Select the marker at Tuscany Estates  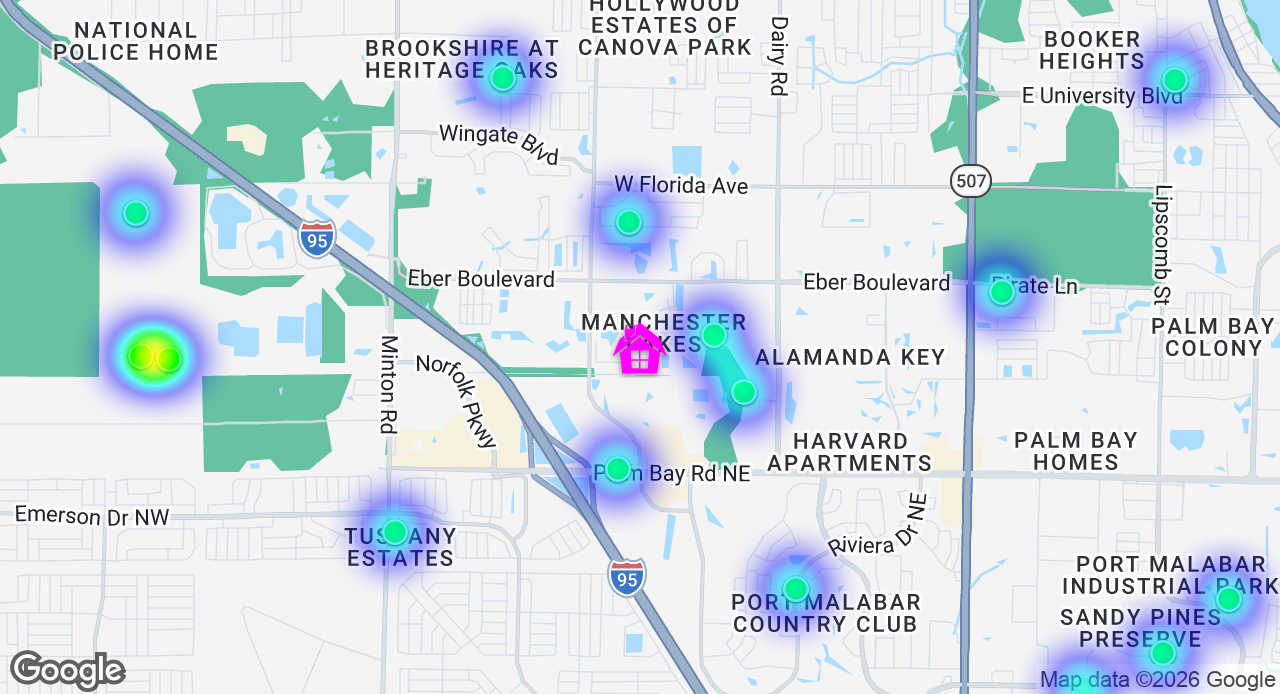click(395, 531)
